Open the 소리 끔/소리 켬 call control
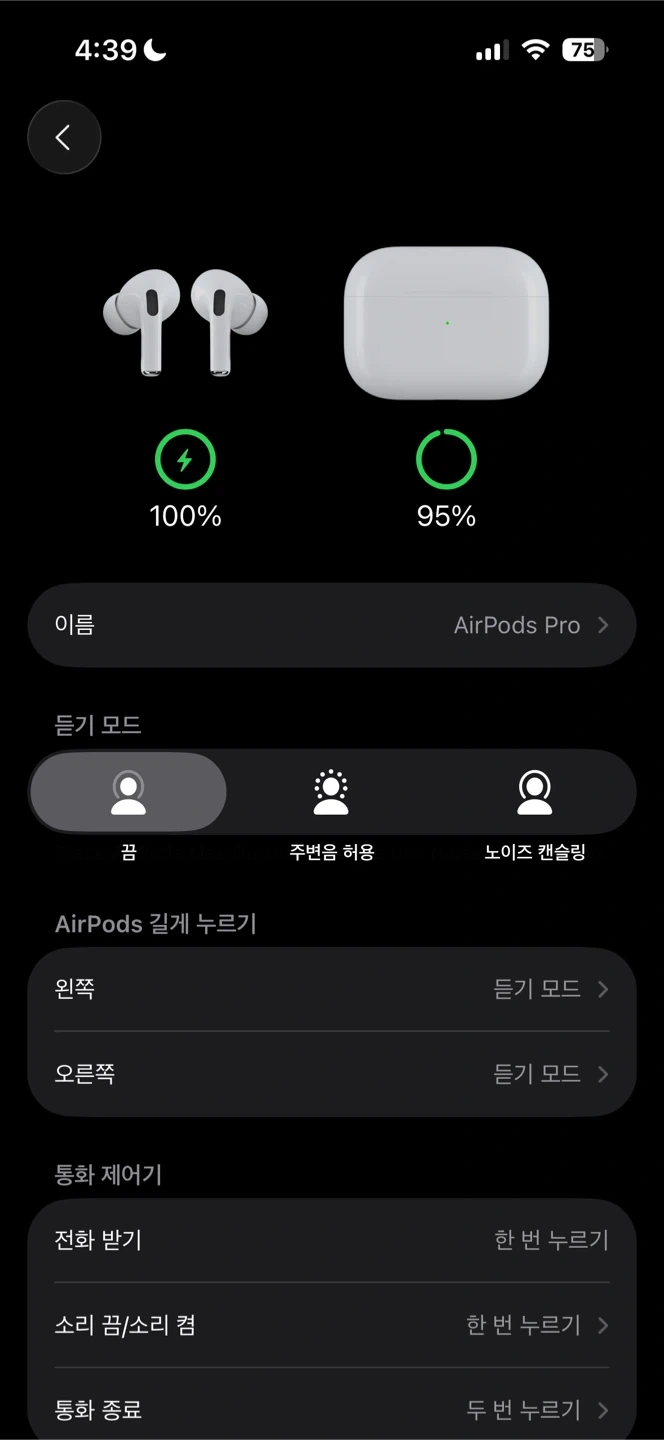The height and width of the screenshot is (1440, 664). [x=332, y=1325]
